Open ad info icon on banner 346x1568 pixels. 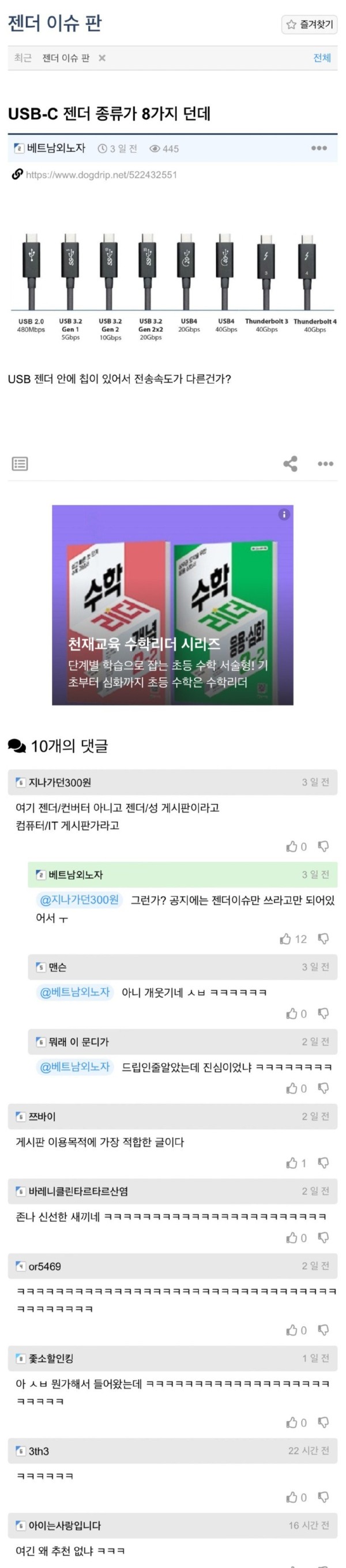point(284,514)
